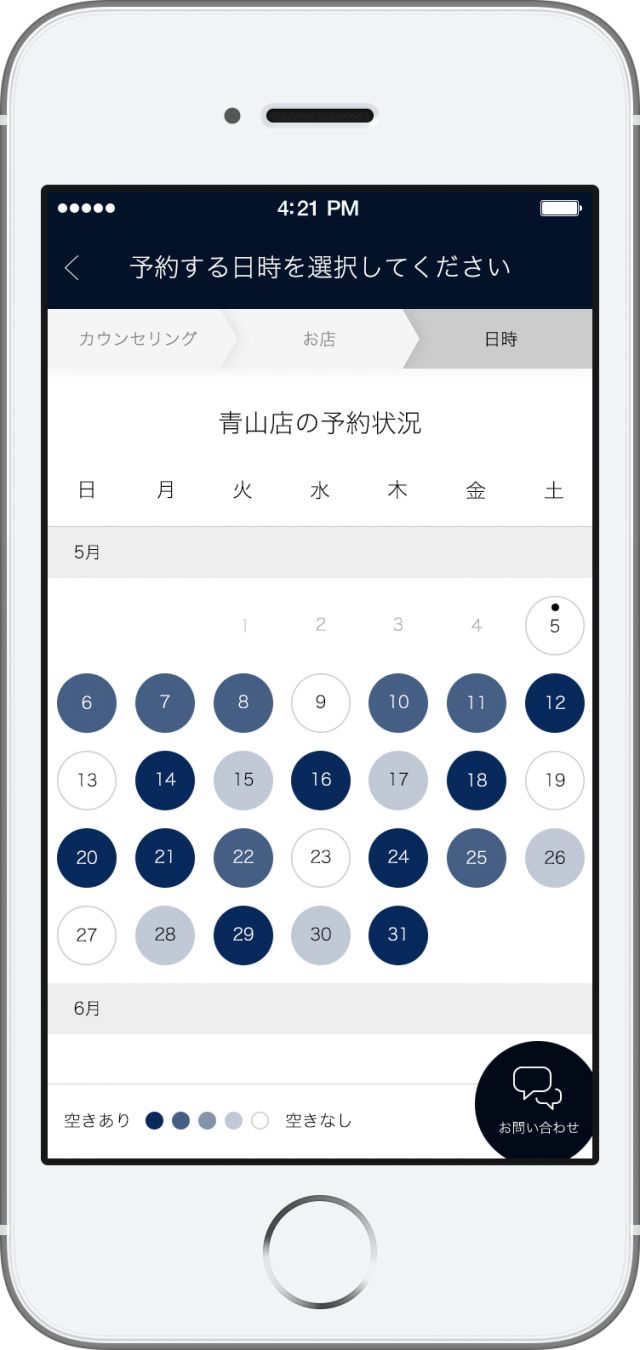Choose May 6 for the reservation
Screen dimensions: 640x1350
click(x=87, y=702)
